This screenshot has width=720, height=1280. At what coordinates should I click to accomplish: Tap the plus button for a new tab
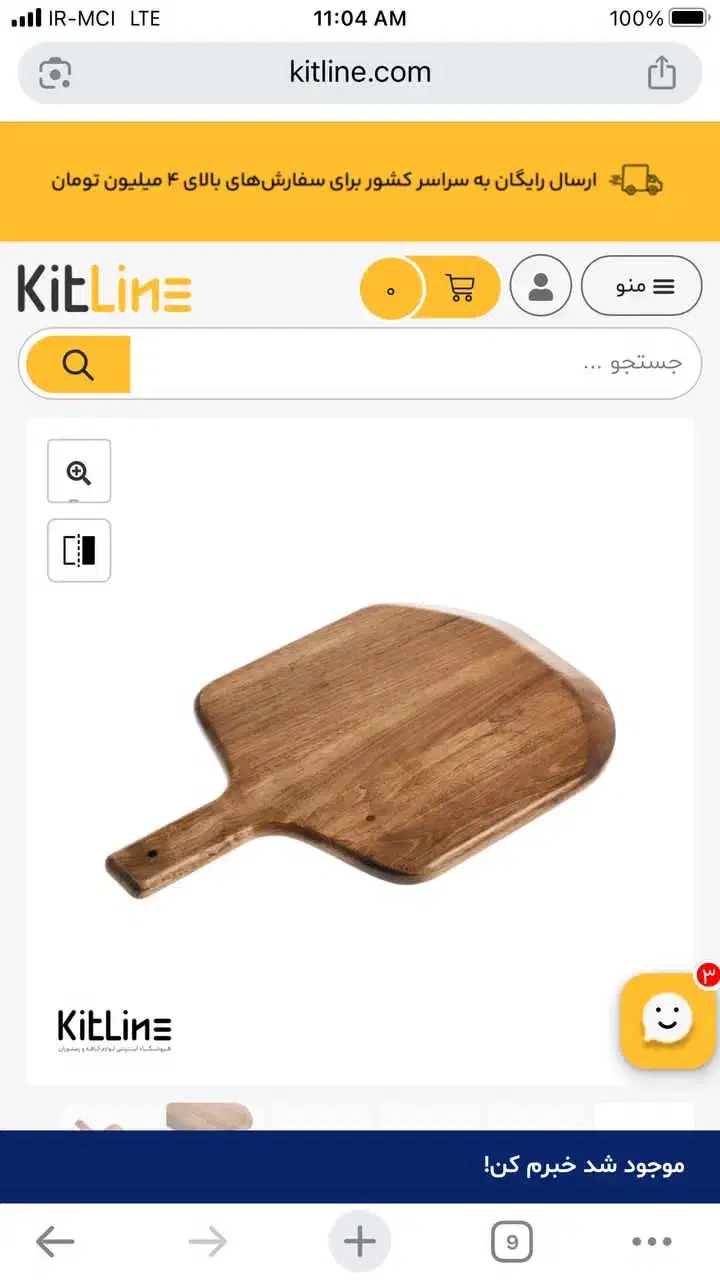coord(359,1241)
